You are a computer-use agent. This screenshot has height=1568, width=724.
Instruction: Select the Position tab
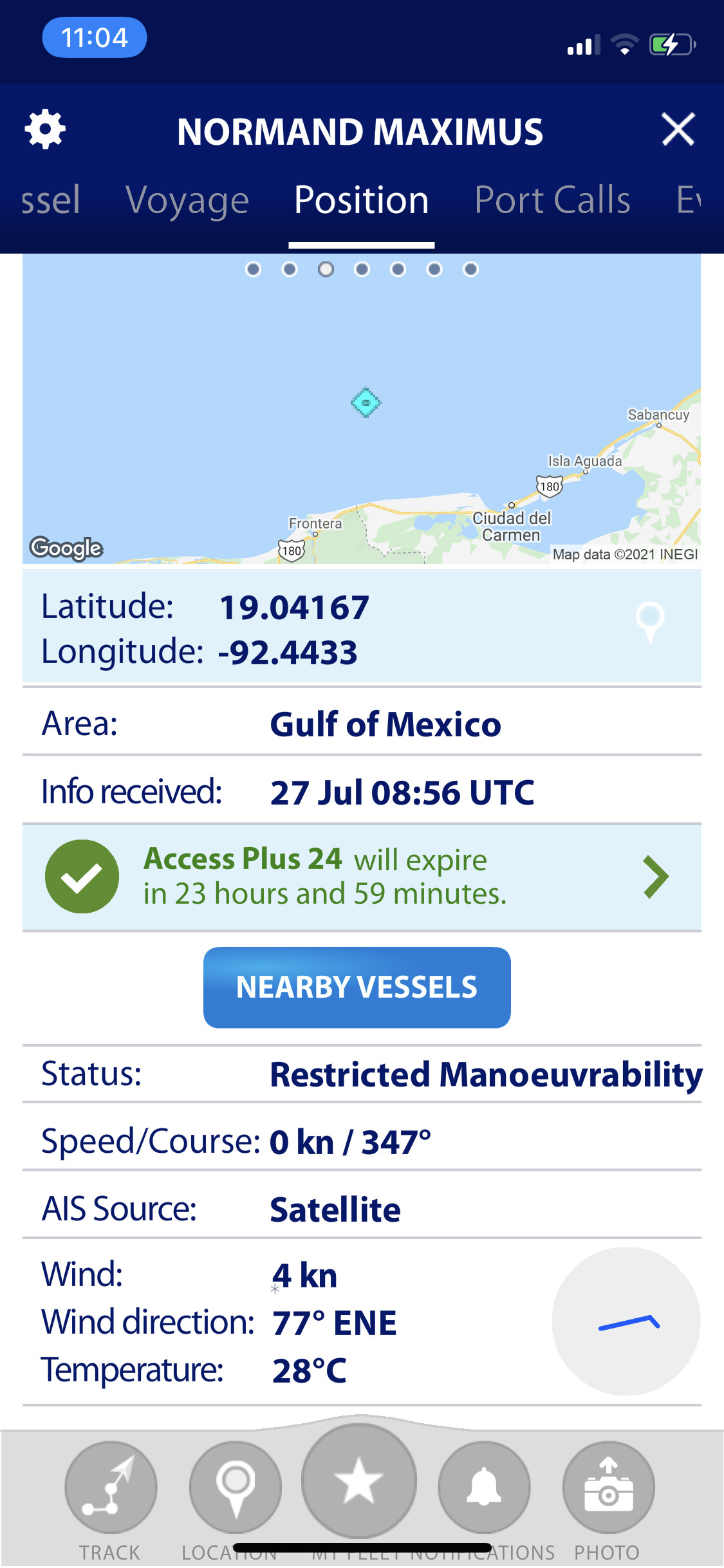362,200
